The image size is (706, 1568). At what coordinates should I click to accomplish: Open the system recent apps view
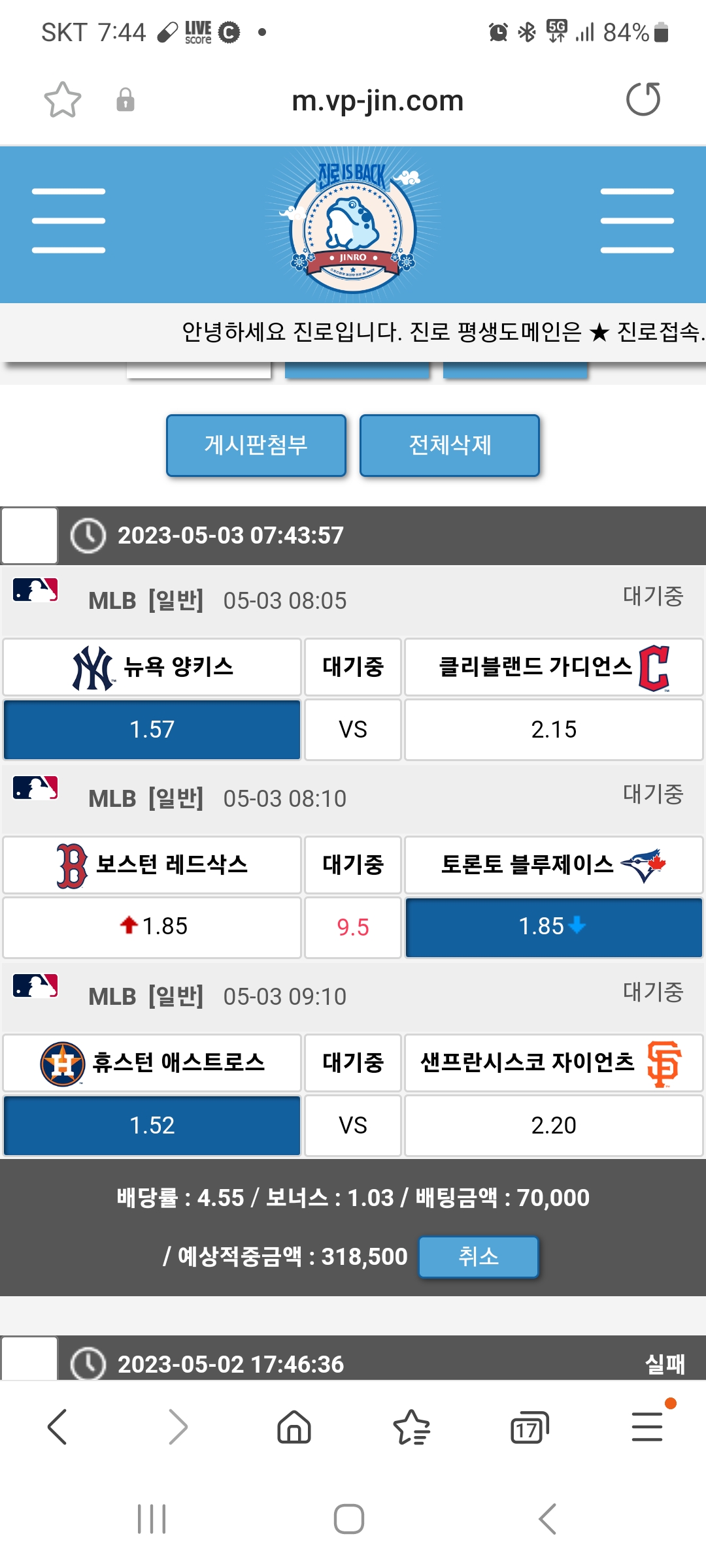click(152, 1519)
